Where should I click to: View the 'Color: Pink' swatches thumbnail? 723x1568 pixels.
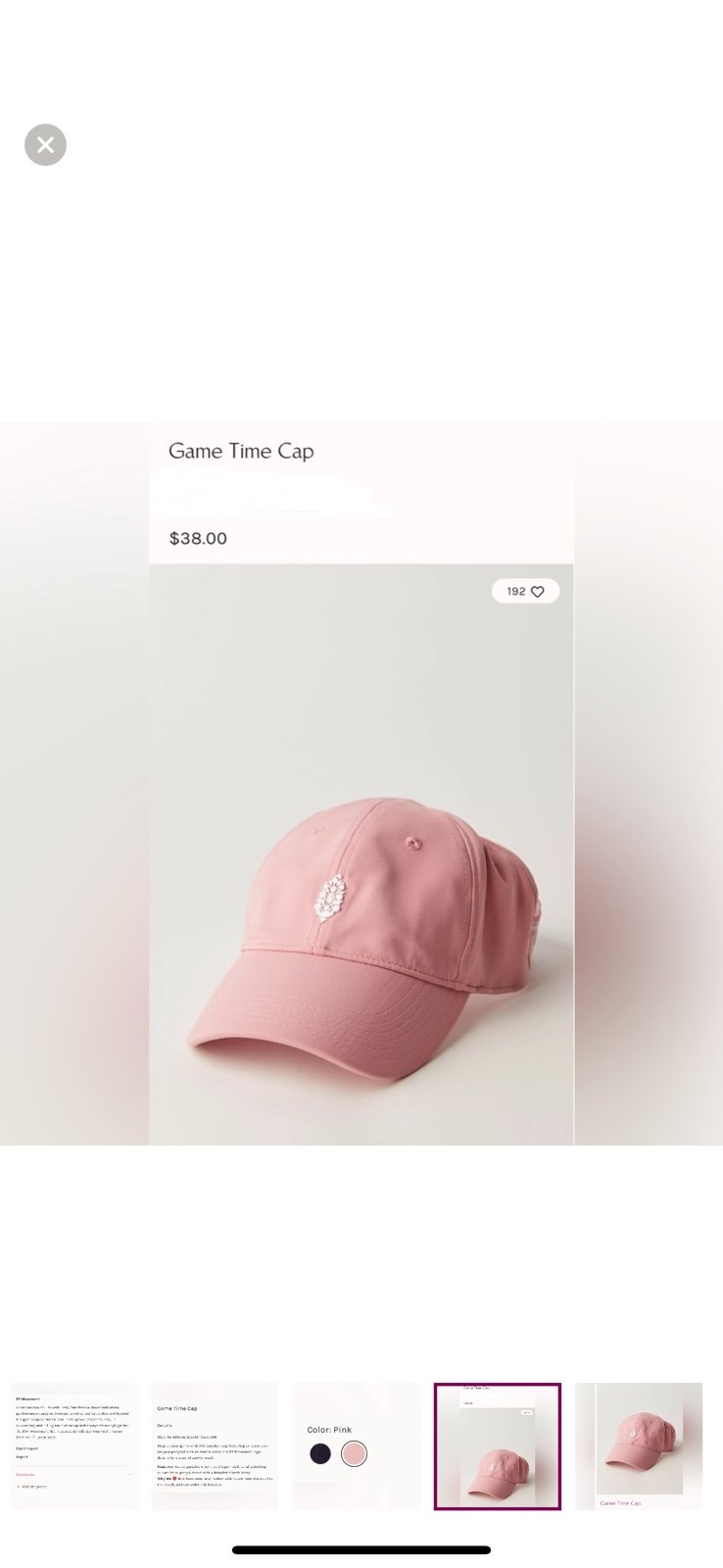click(x=357, y=1445)
